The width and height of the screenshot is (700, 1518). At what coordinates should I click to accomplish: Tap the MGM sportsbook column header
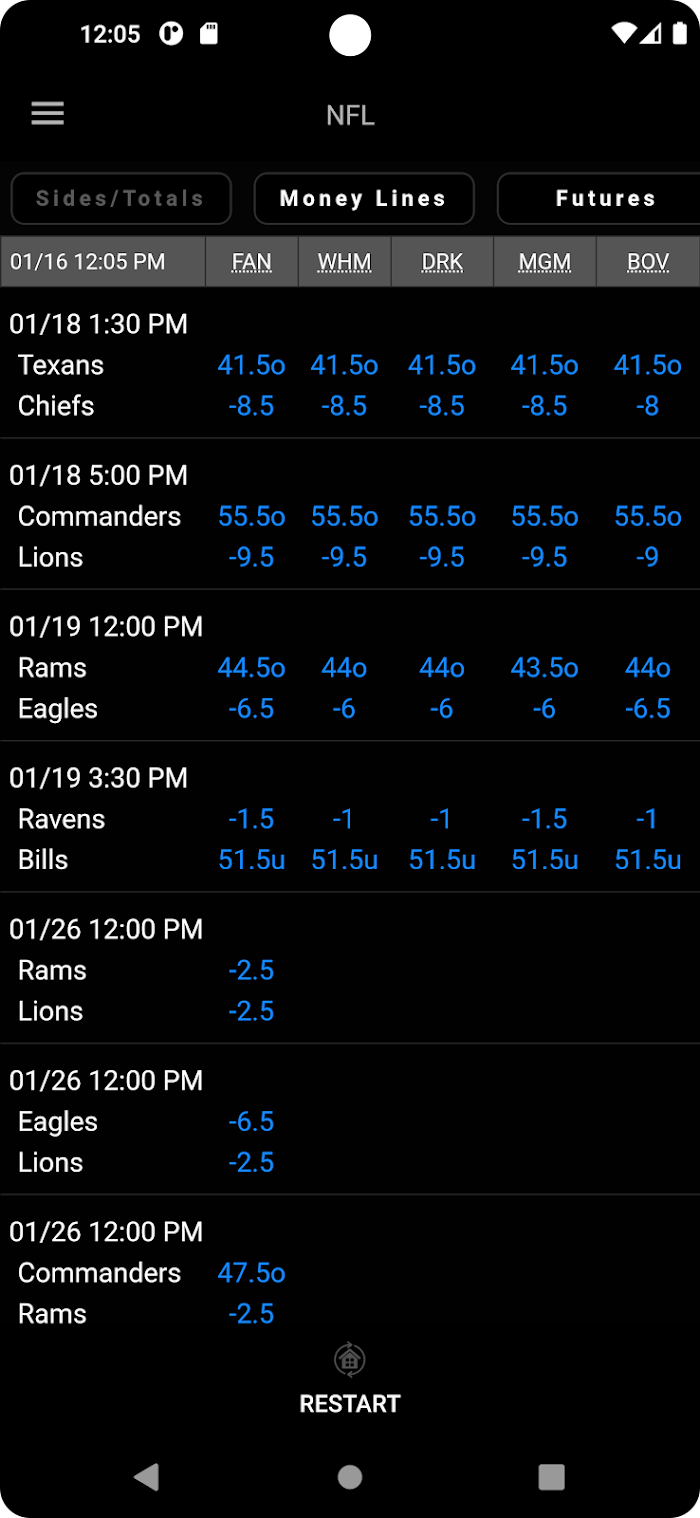tap(545, 262)
